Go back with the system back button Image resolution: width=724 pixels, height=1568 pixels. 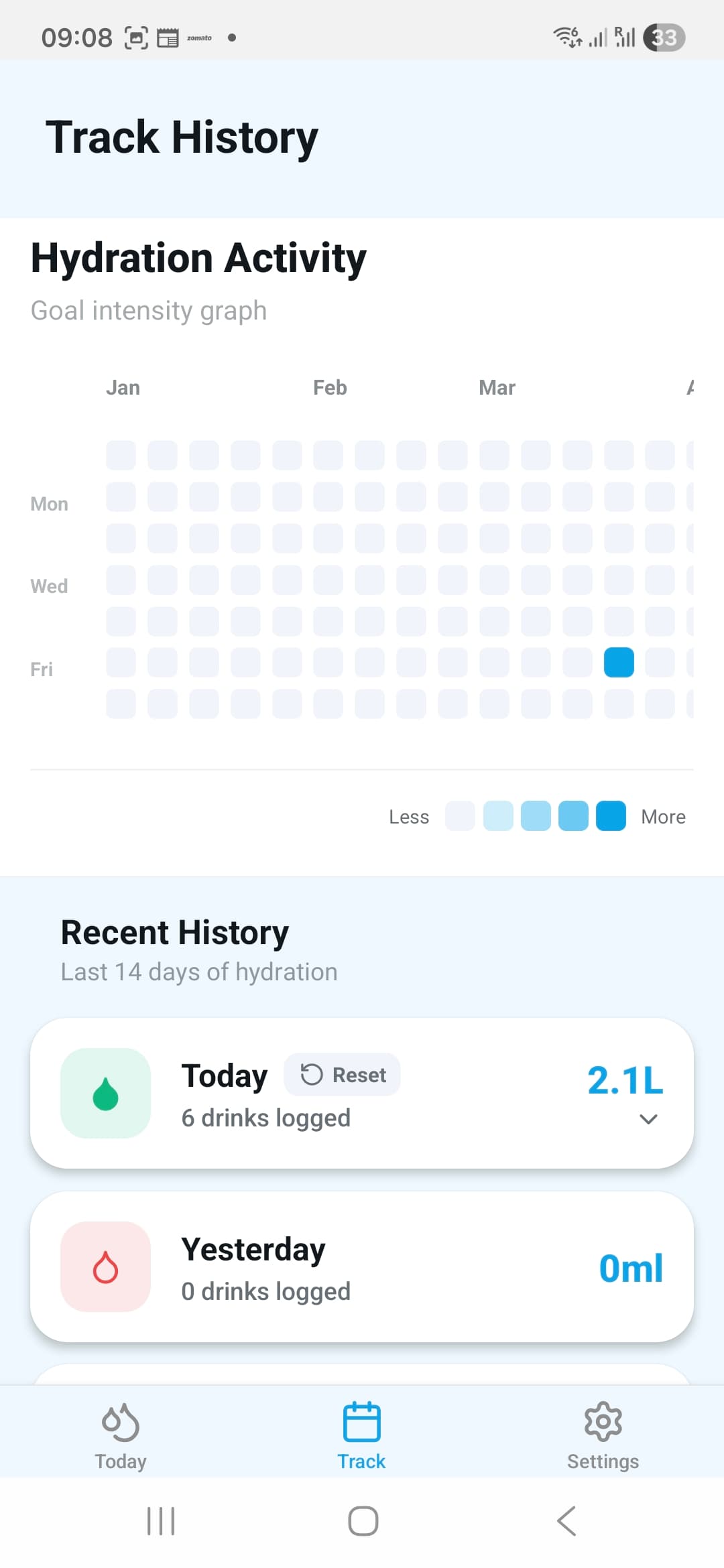(566, 1521)
